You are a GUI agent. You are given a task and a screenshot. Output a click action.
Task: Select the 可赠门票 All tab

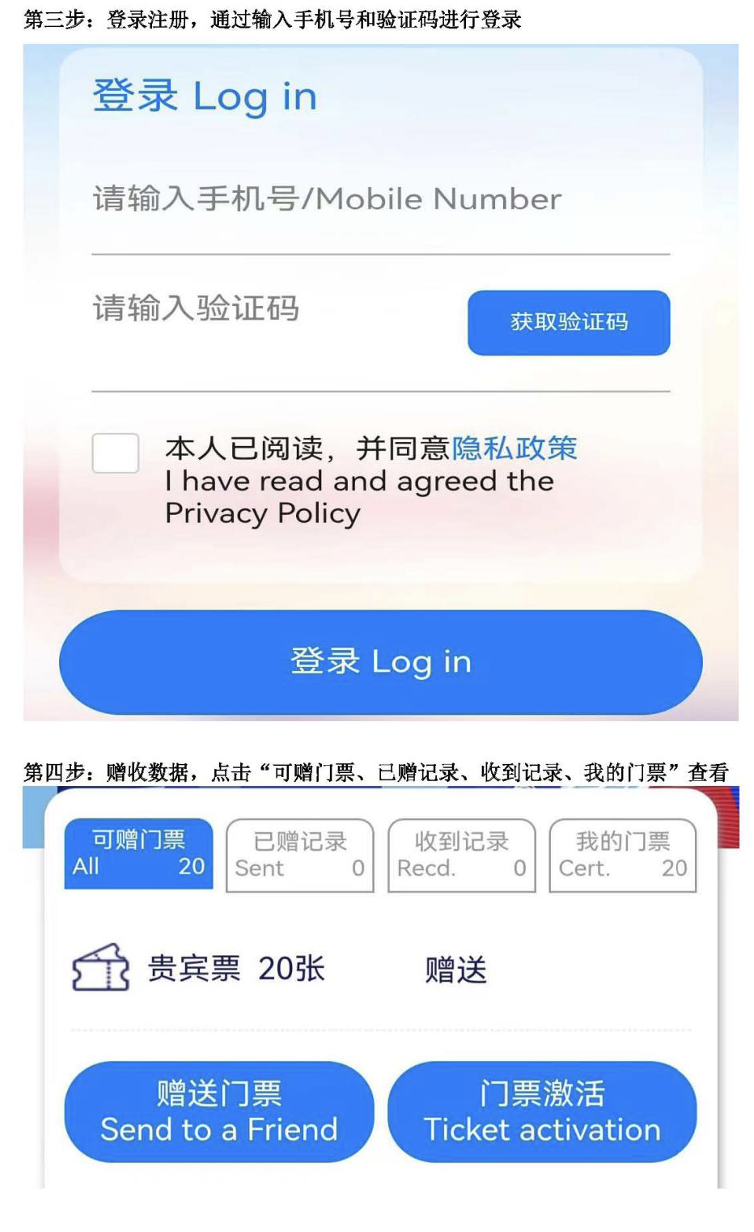pos(139,855)
